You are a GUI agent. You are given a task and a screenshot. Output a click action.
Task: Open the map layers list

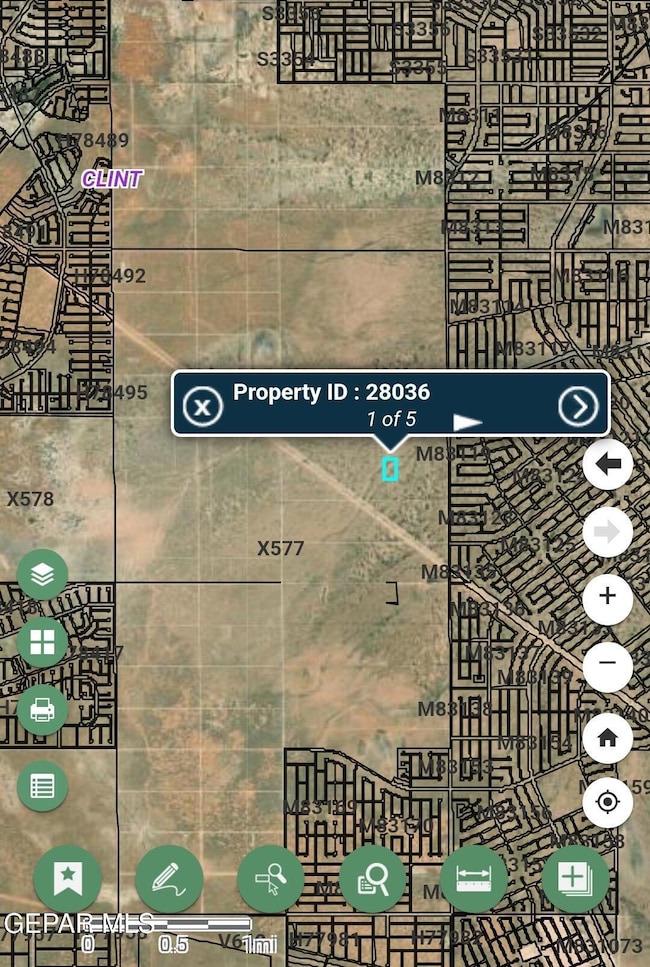pyautogui.click(x=42, y=575)
